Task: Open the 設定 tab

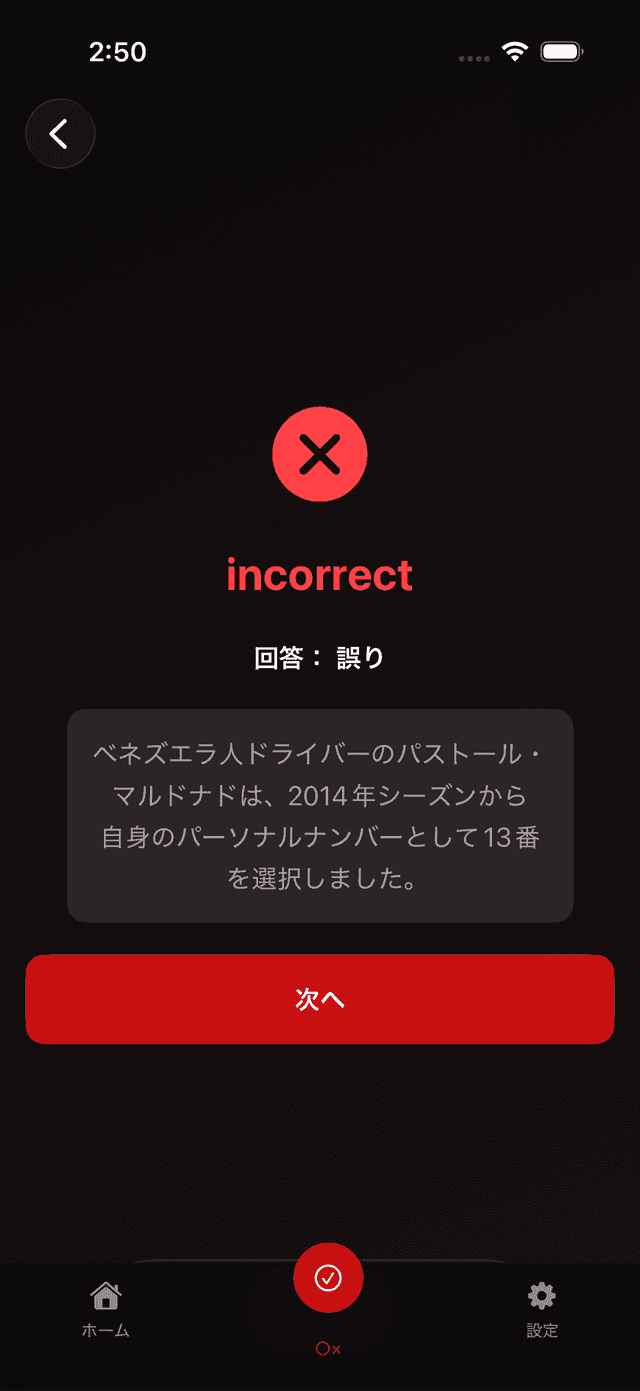Action: point(542,1309)
